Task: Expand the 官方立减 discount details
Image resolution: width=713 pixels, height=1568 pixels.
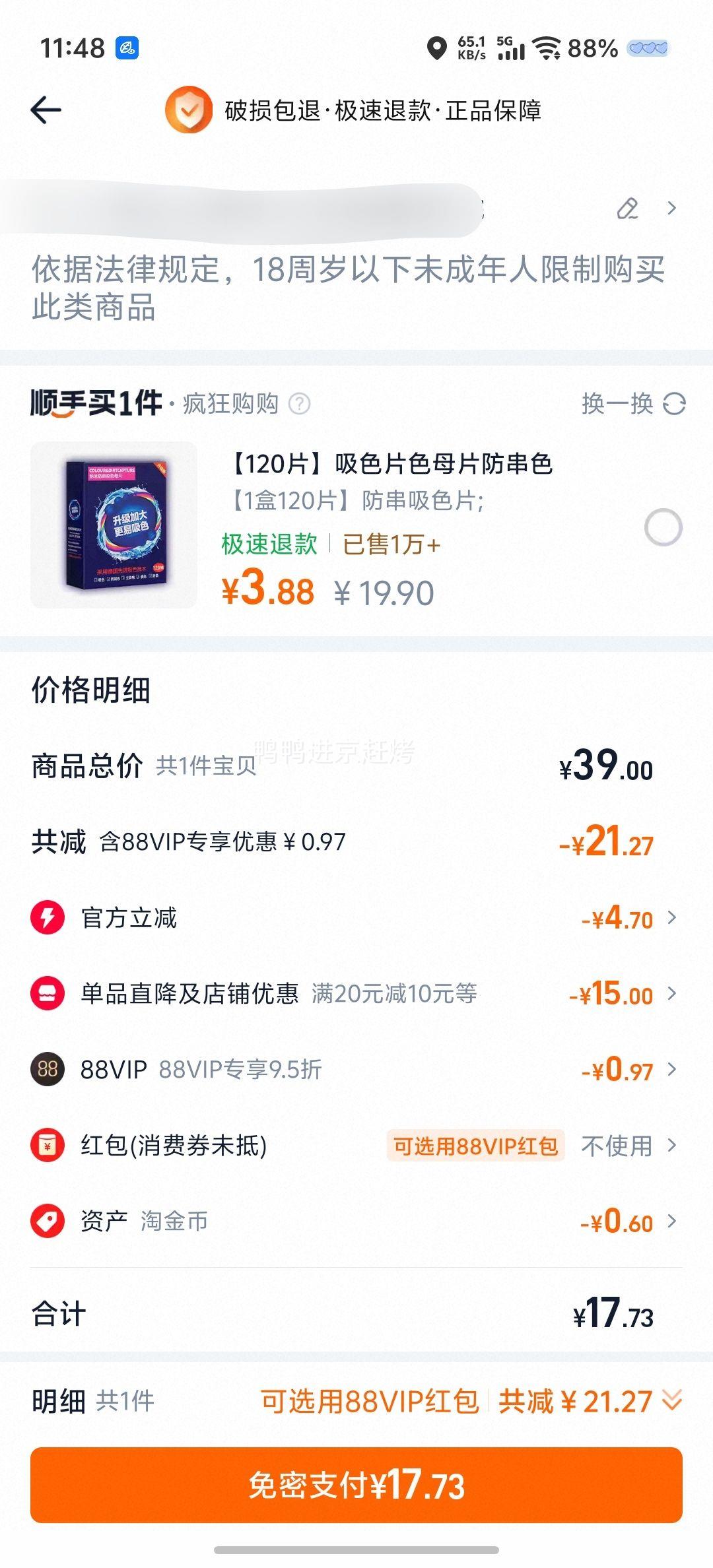Action: (x=671, y=916)
